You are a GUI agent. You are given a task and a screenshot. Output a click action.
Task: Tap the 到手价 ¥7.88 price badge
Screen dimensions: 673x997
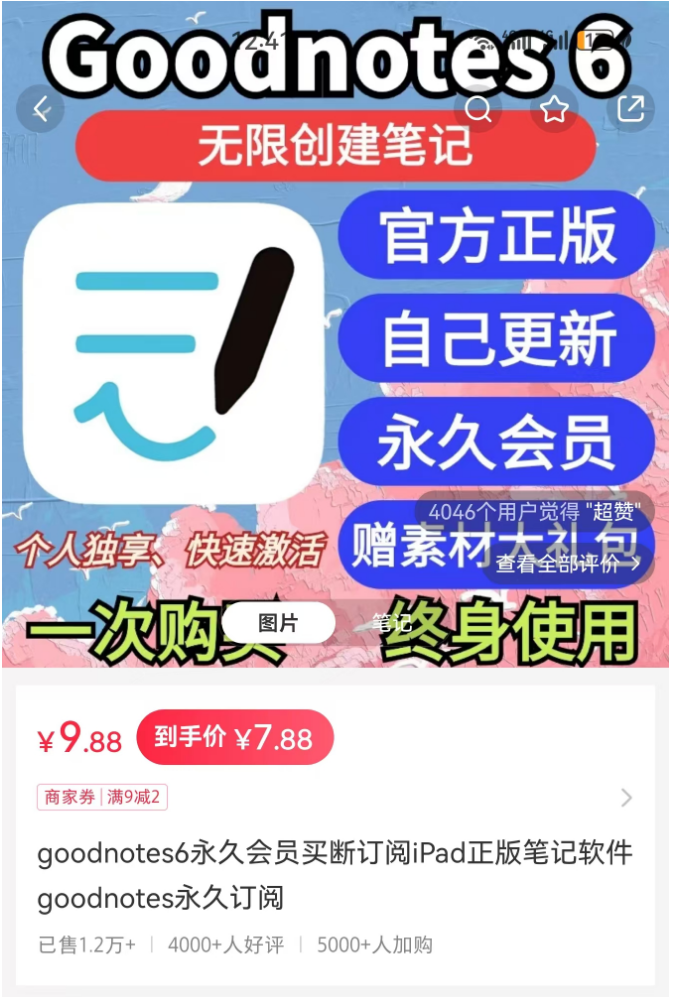pyautogui.click(x=234, y=738)
